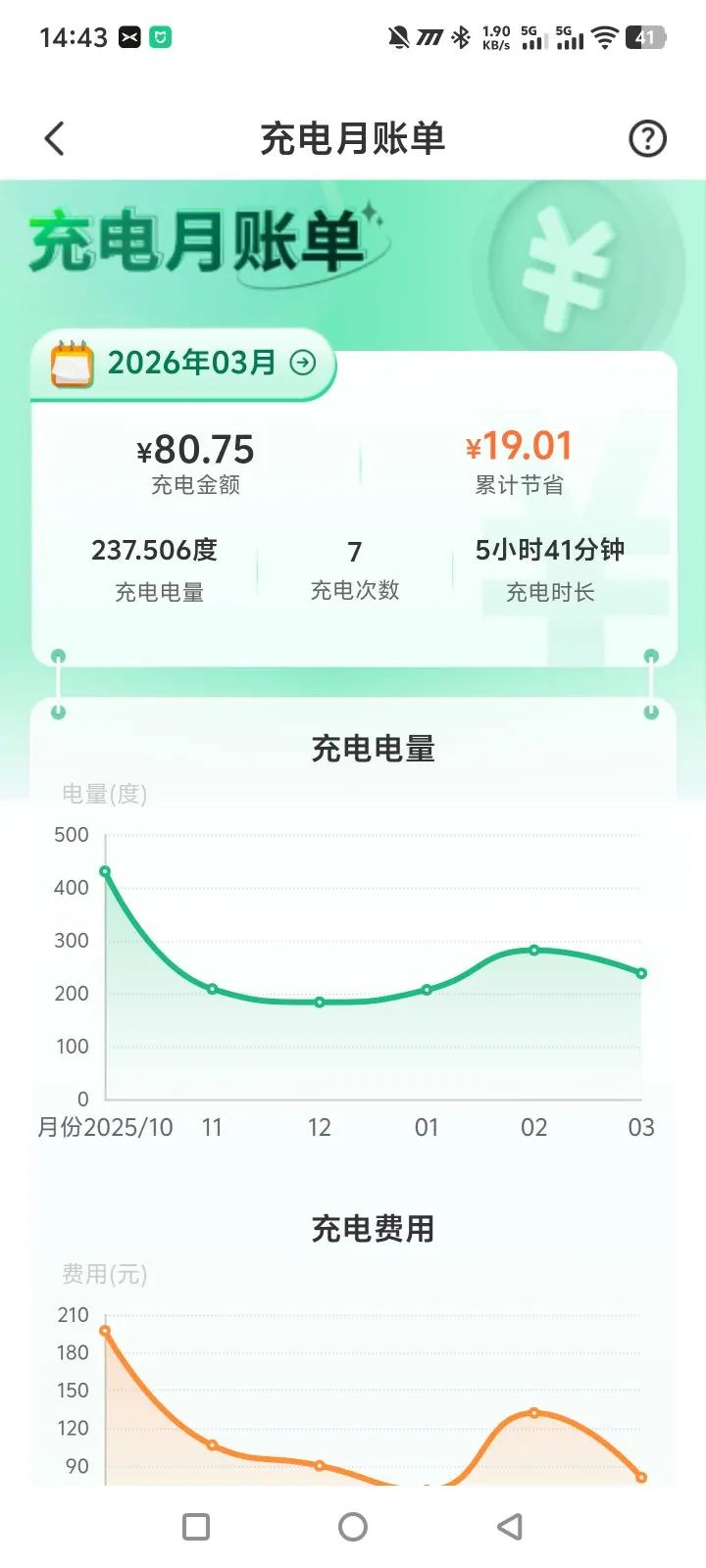The width and height of the screenshot is (706, 1568).
Task: Go back from the charging bill page
Action: [55, 139]
